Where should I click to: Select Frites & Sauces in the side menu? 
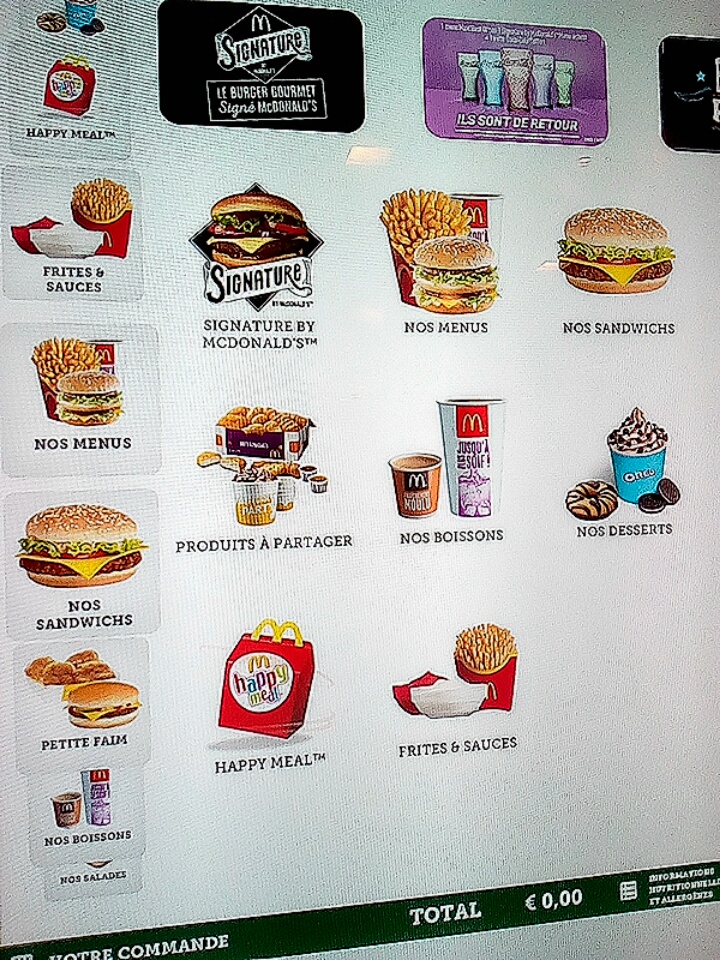coord(73,234)
